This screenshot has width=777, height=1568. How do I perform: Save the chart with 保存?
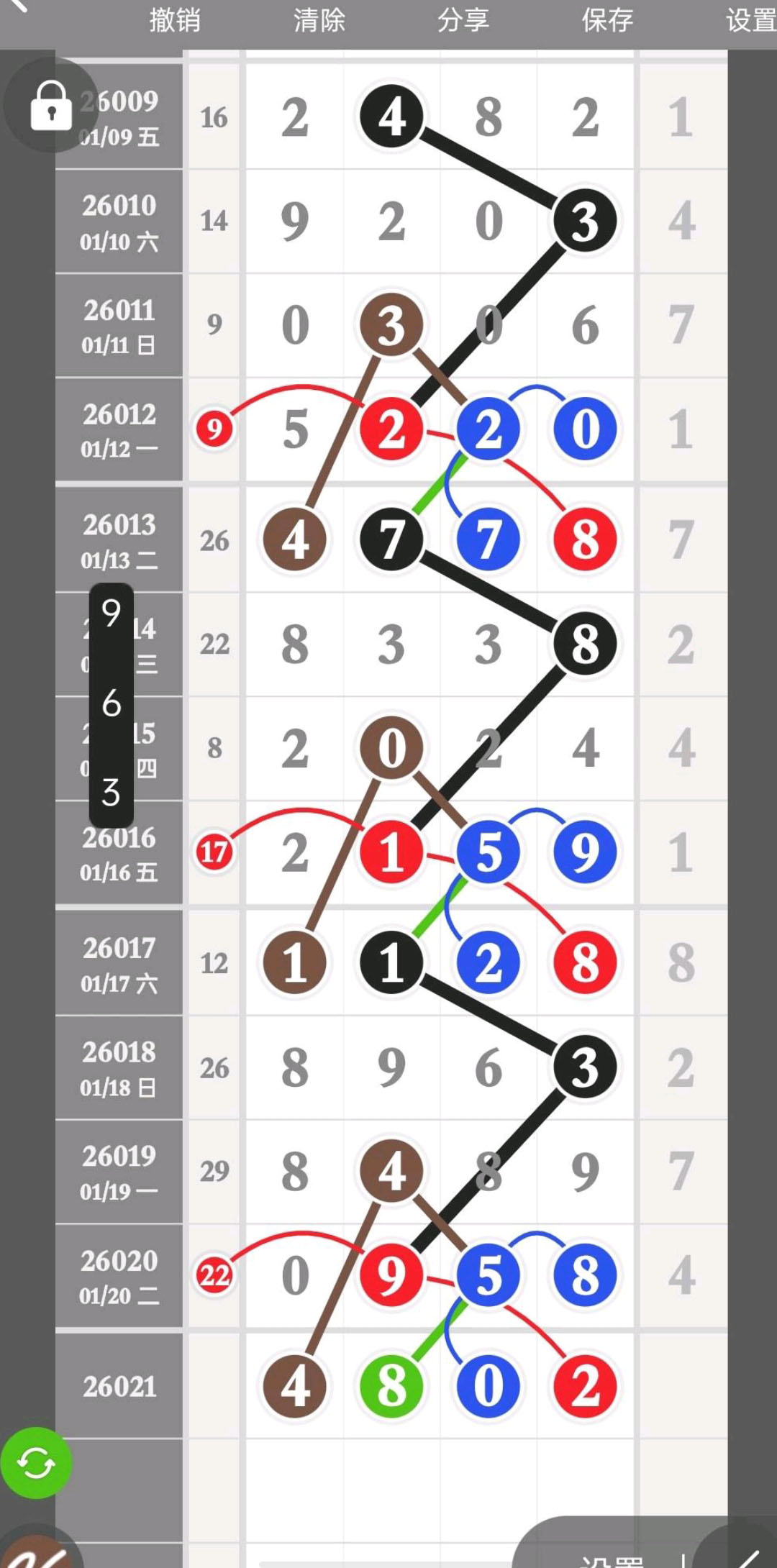point(607,20)
